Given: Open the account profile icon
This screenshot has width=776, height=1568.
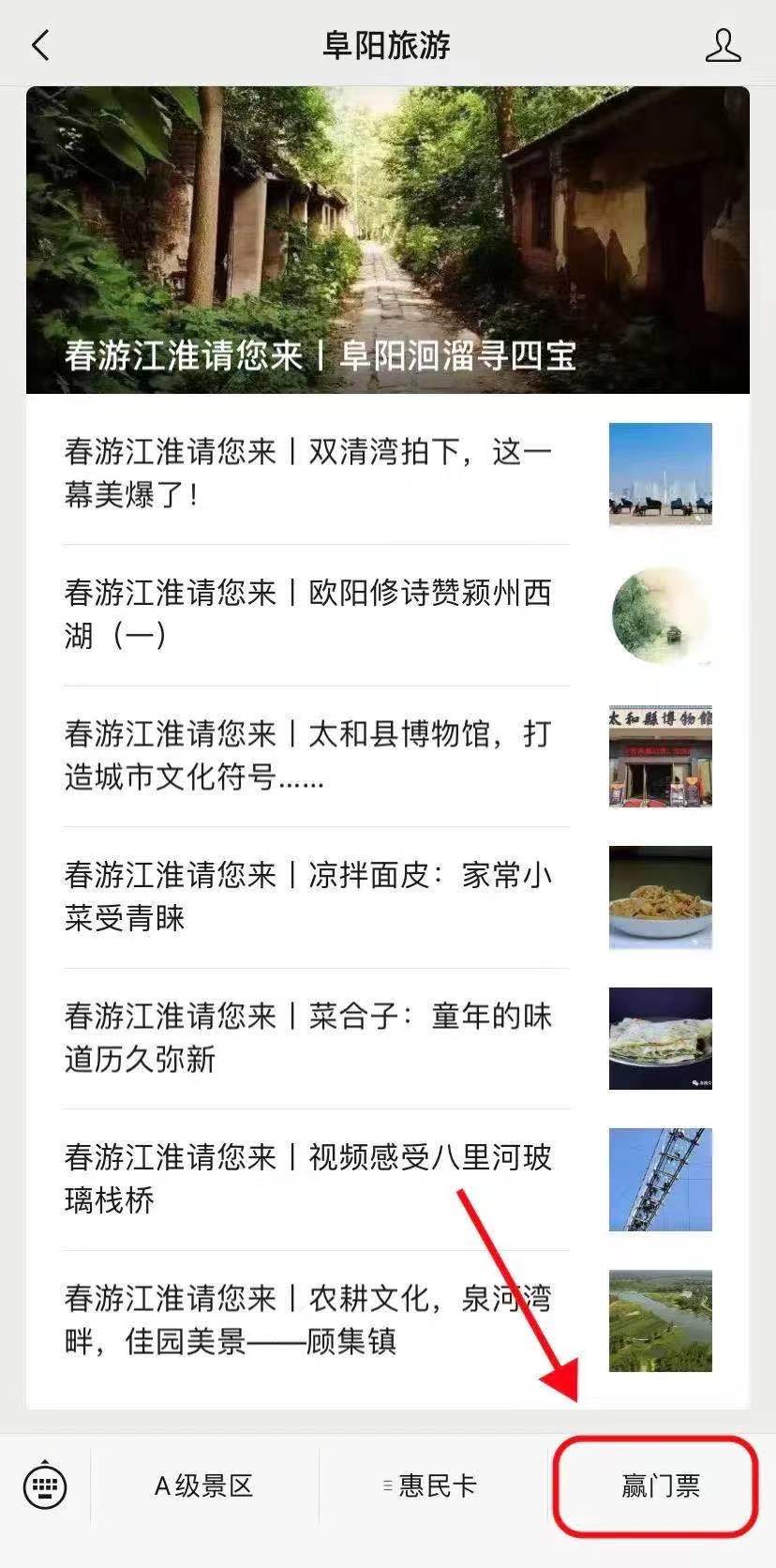Looking at the screenshot, I should 723,45.
